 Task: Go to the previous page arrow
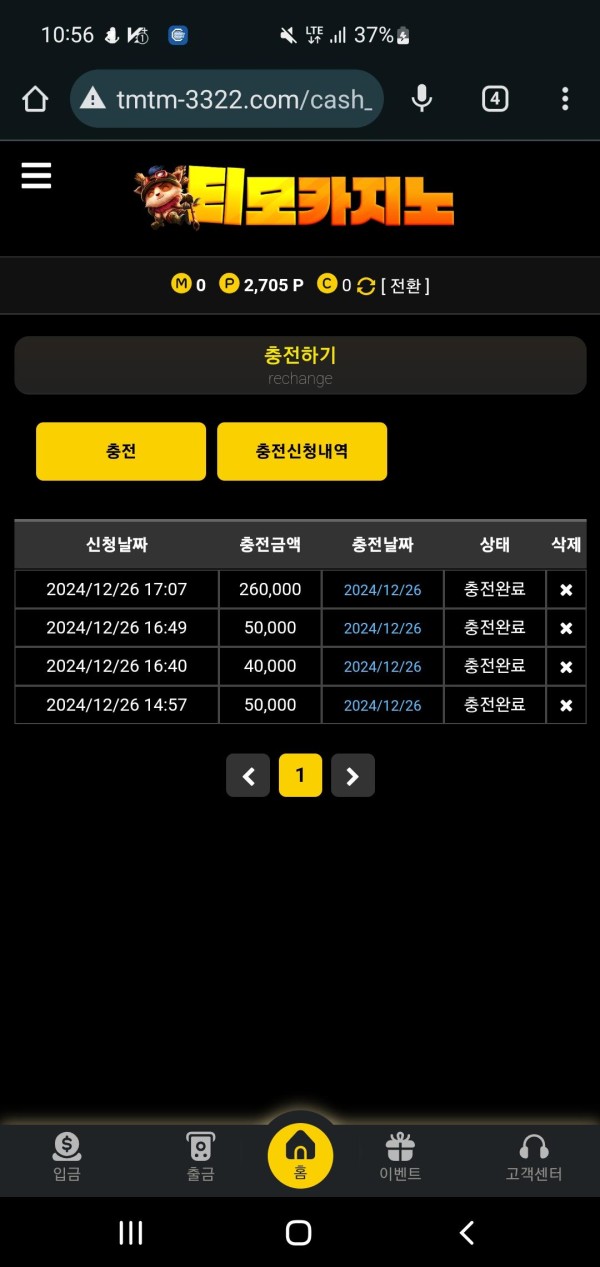[248, 775]
